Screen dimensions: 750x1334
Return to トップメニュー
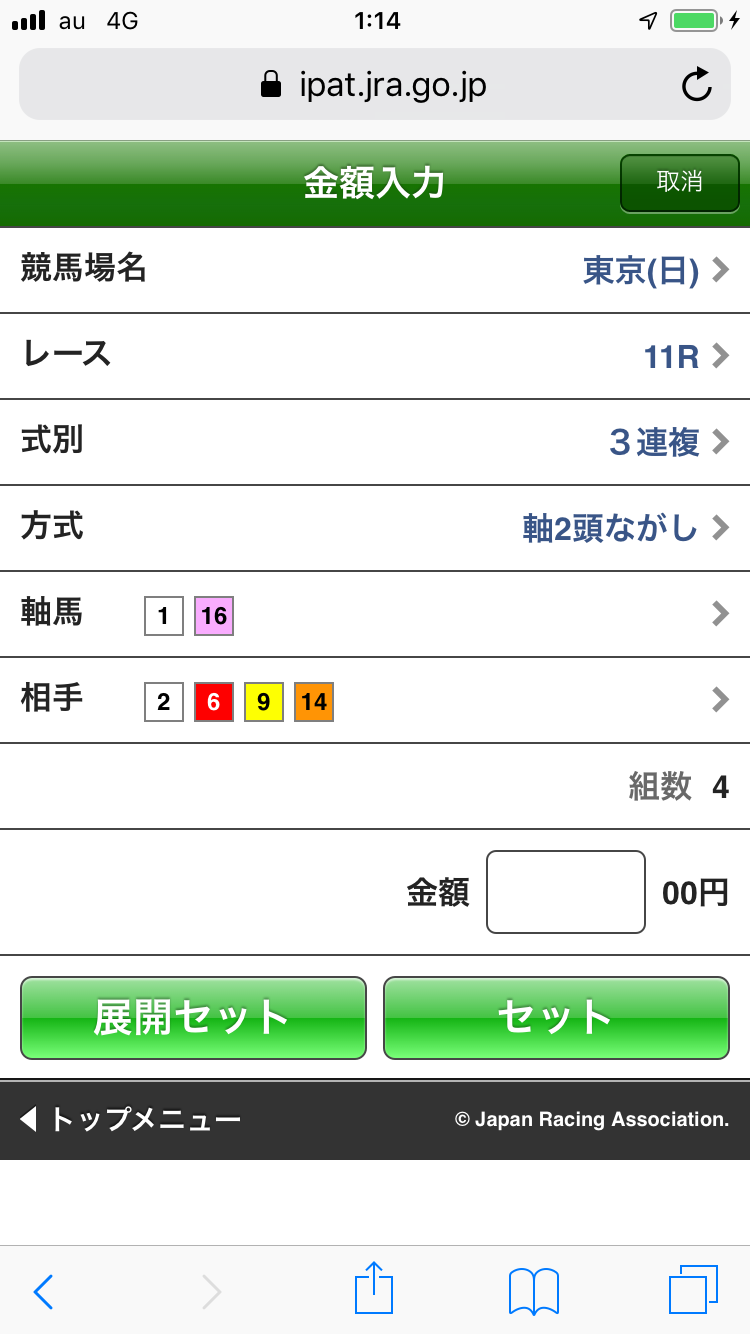(x=130, y=1119)
